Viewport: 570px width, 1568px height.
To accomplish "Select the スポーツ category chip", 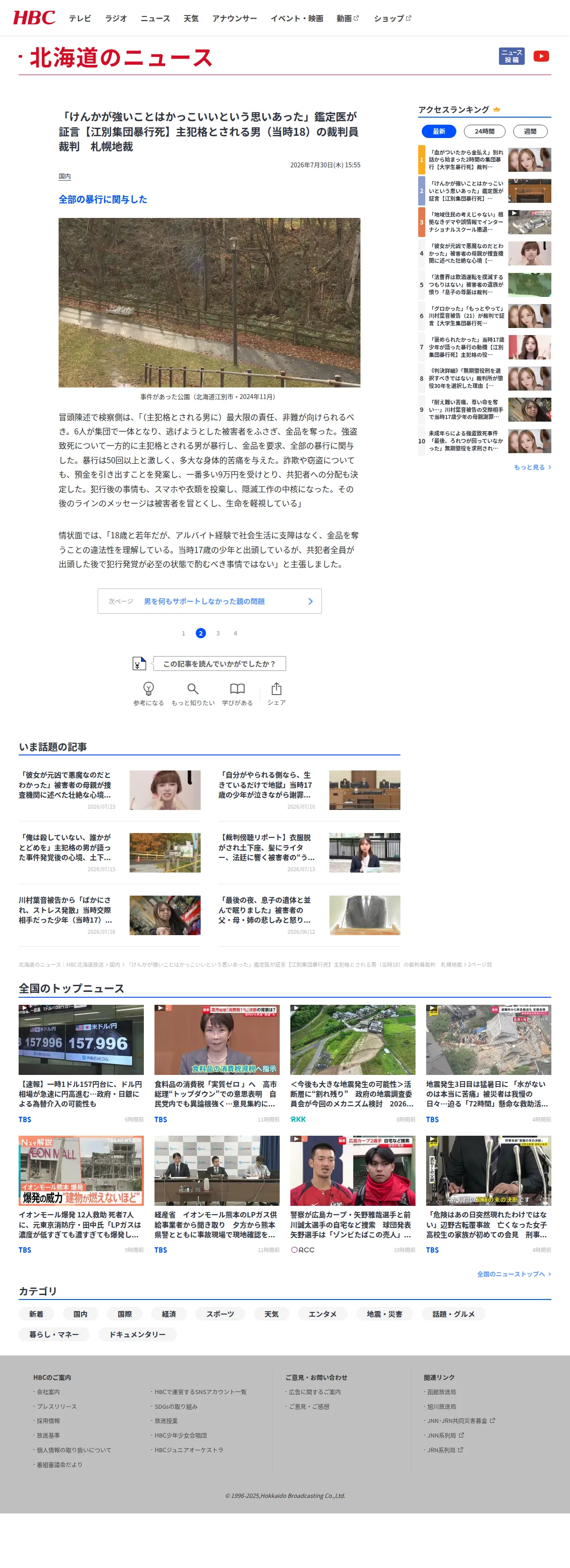I will 220,1314.
